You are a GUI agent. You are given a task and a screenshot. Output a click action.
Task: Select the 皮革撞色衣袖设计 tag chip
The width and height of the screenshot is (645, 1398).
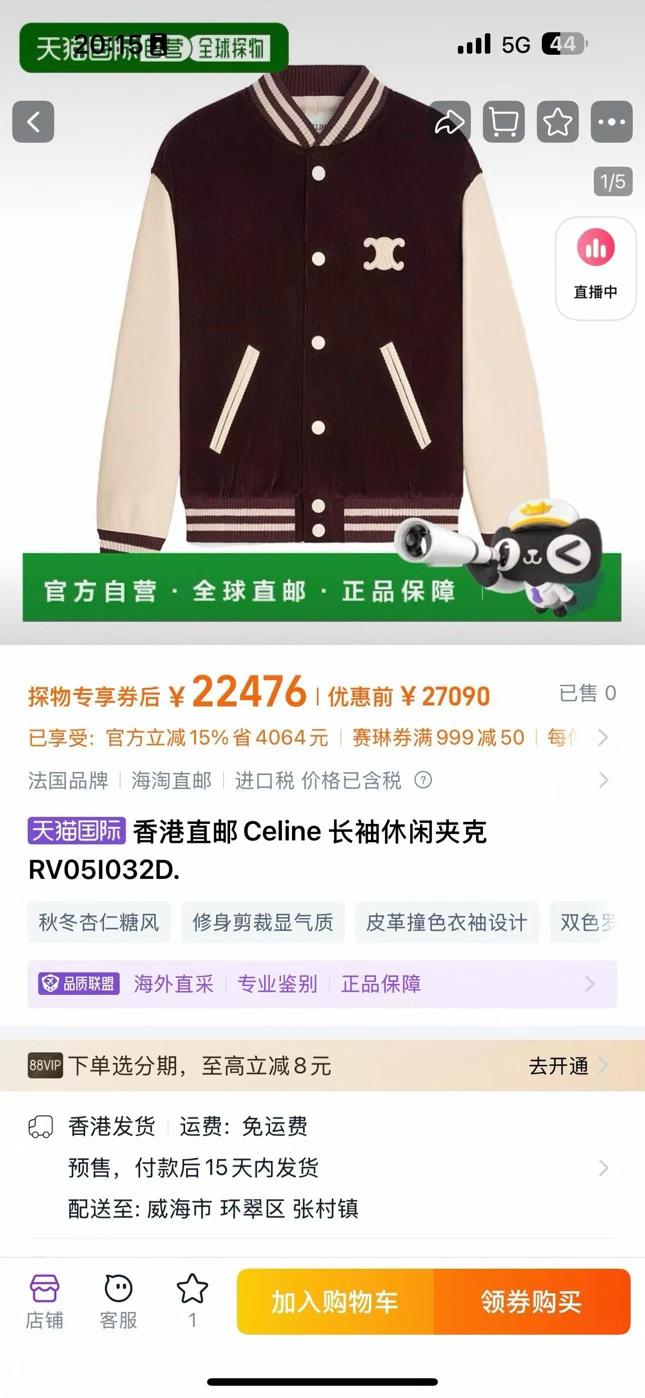pyautogui.click(x=446, y=922)
